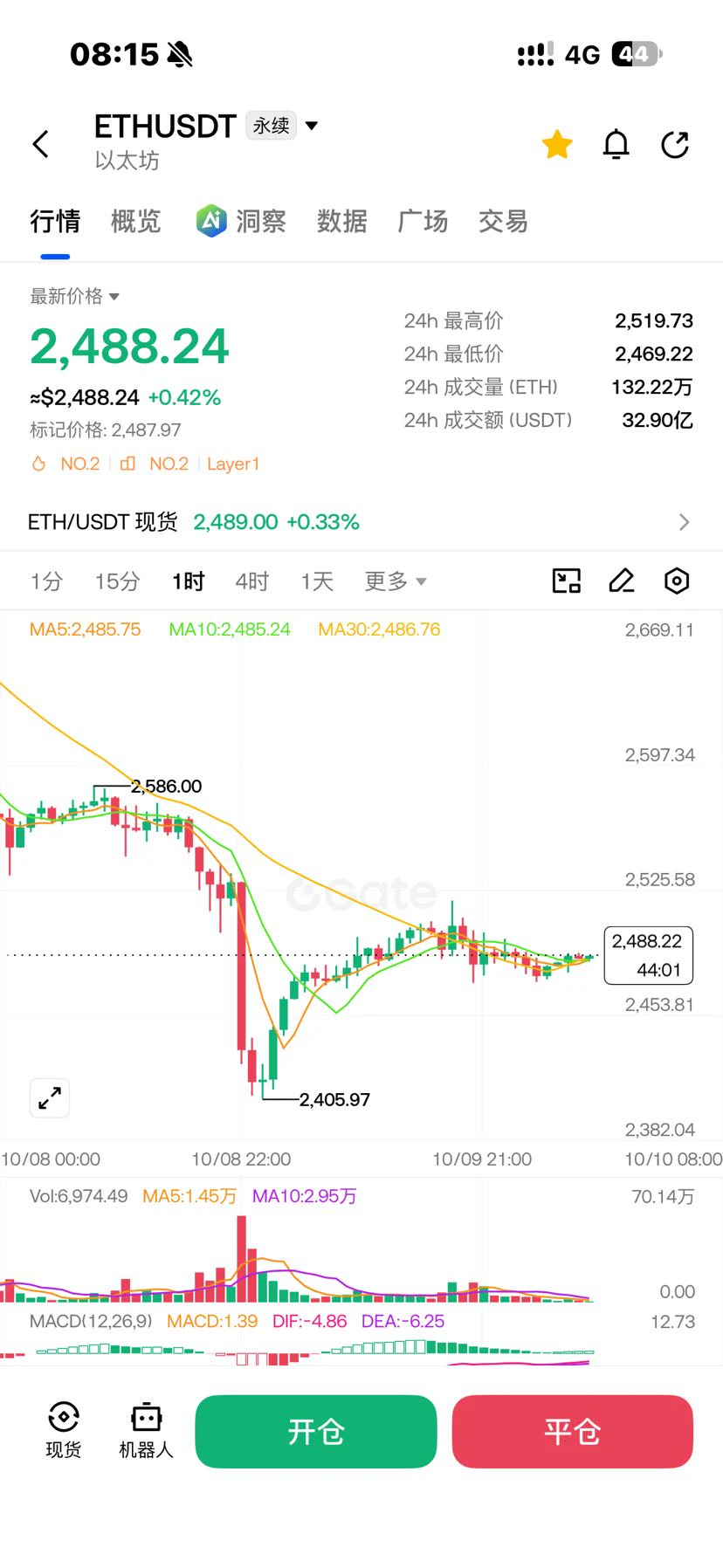Tap the green 开仓 button
Image resolution: width=723 pixels, height=1568 pixels.
pos(316,1432)
